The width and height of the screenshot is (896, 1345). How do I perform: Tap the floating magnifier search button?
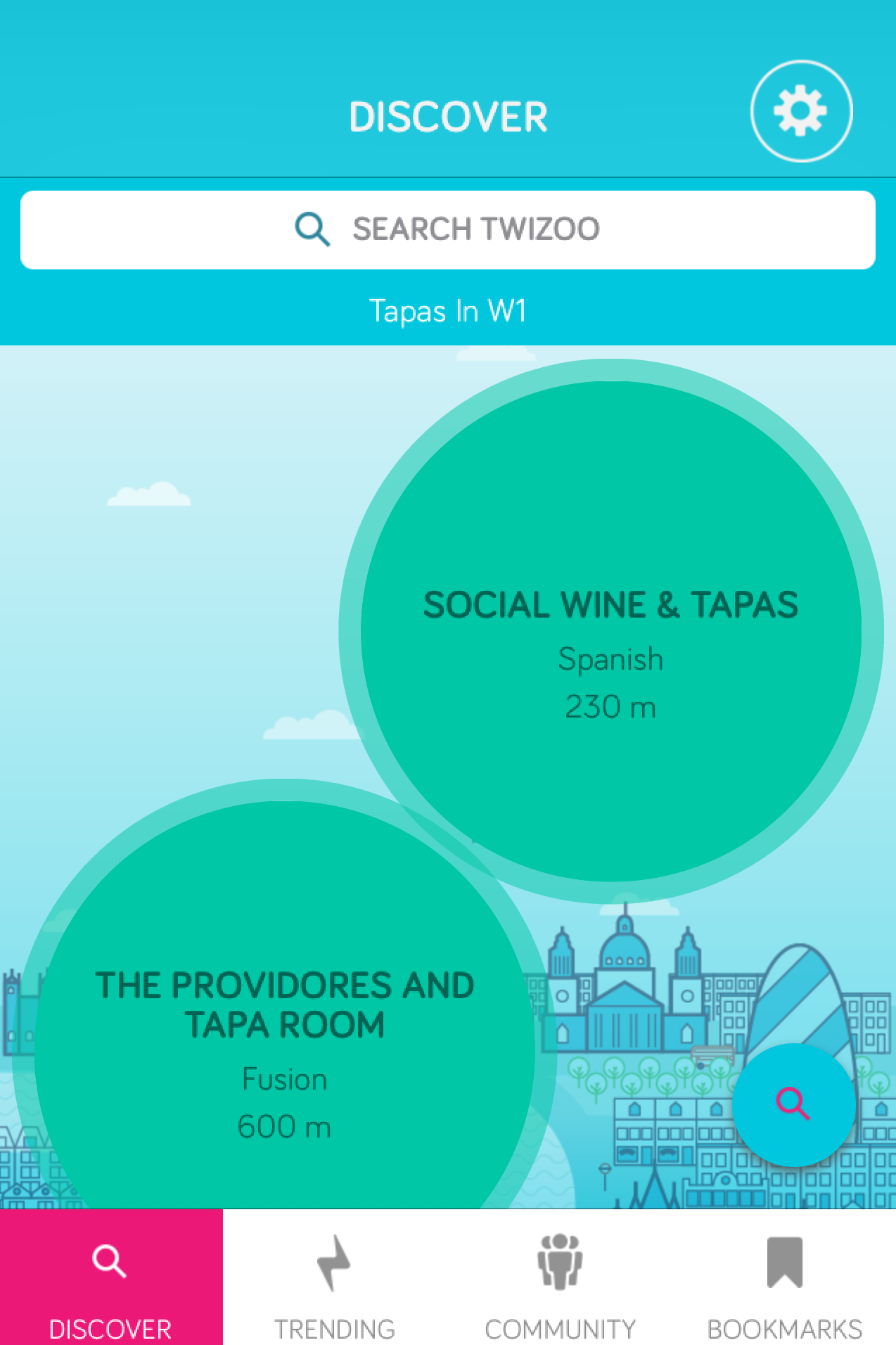tap(793, 1104)
